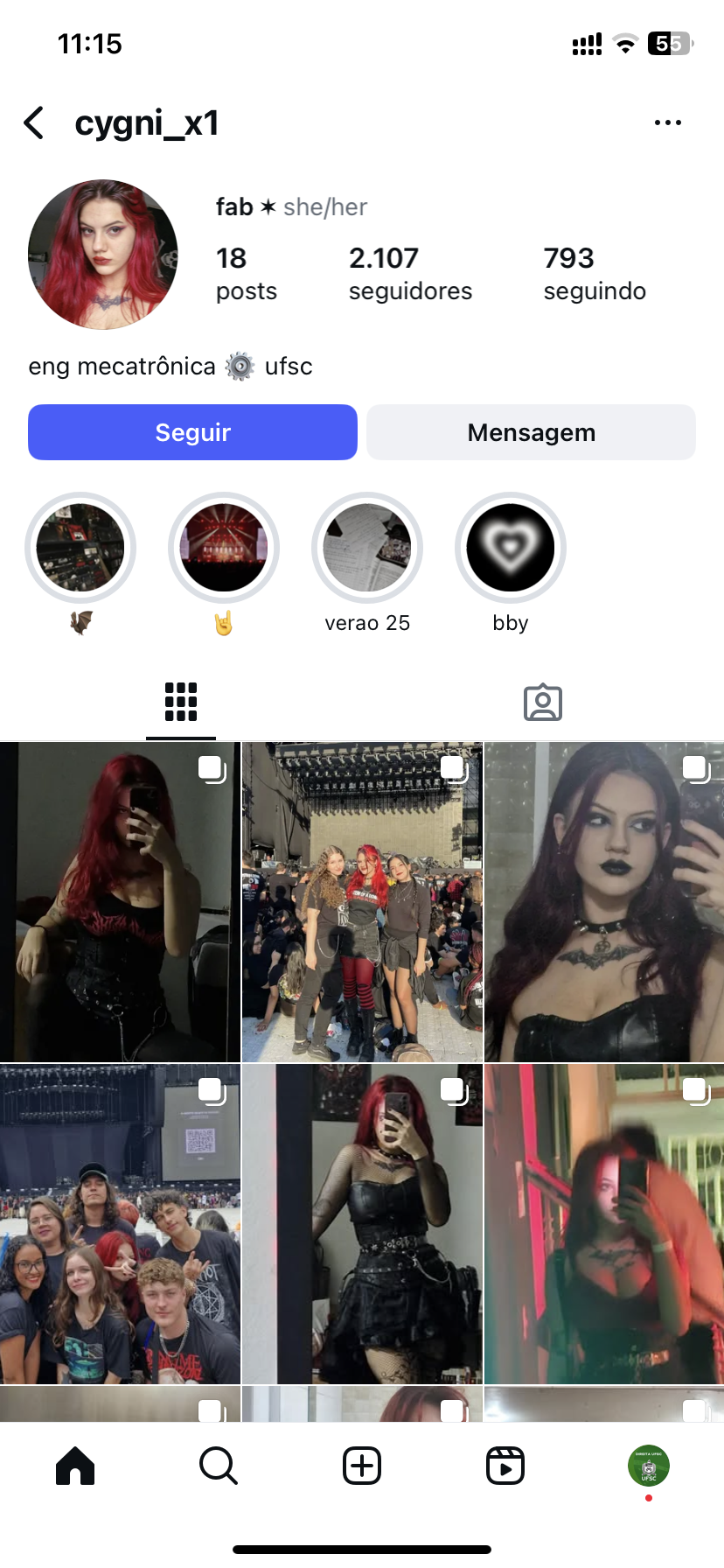
Task: Tap the Seguir button to follow
Action: [x=192, y=432]
